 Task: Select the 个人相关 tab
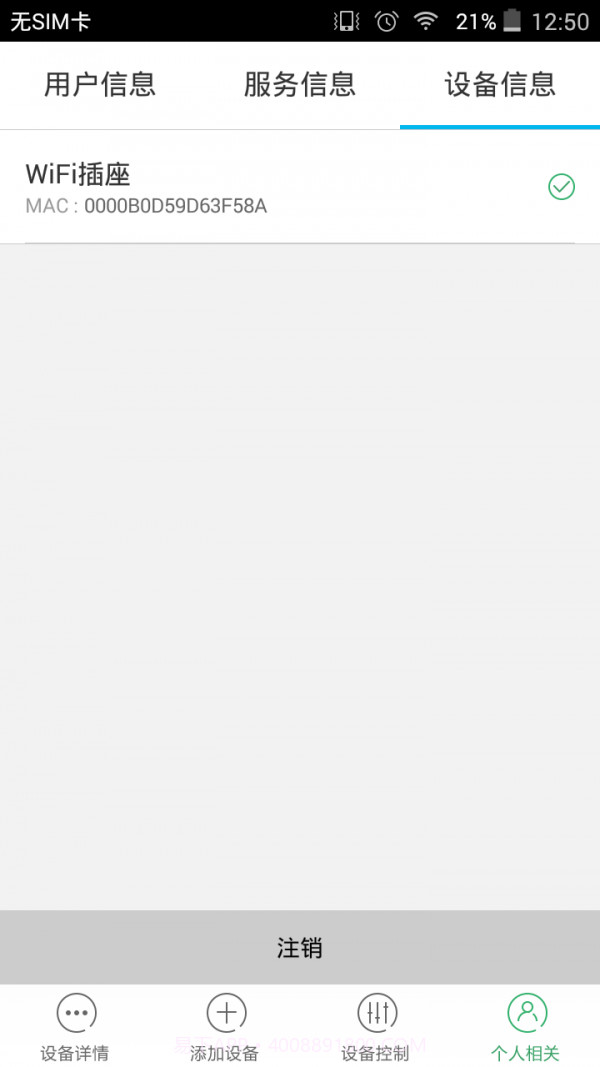(x=525, y=1027)
